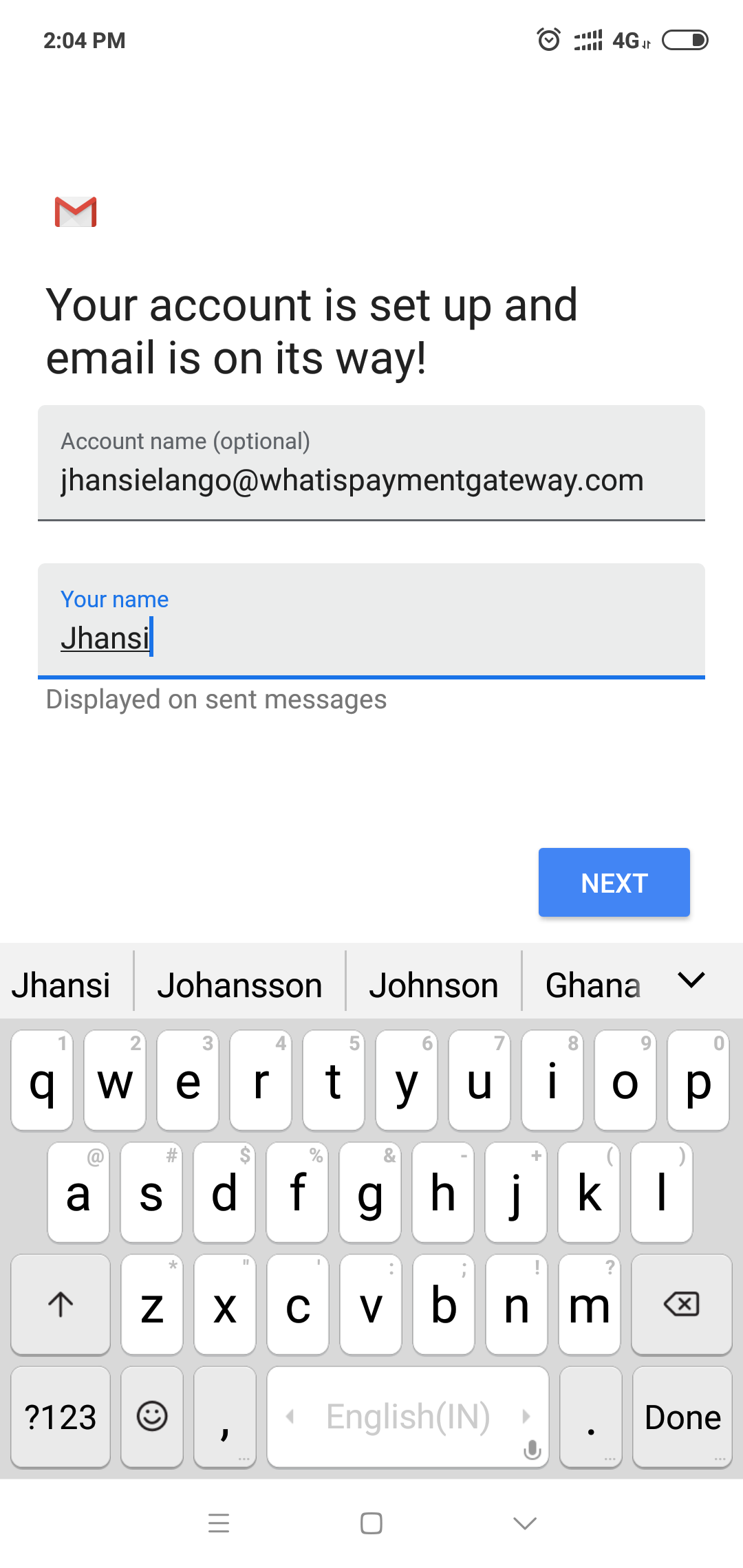
Task: Tap Done on the keyboard
Action: pyautogui.click(x=682, y=1417)
